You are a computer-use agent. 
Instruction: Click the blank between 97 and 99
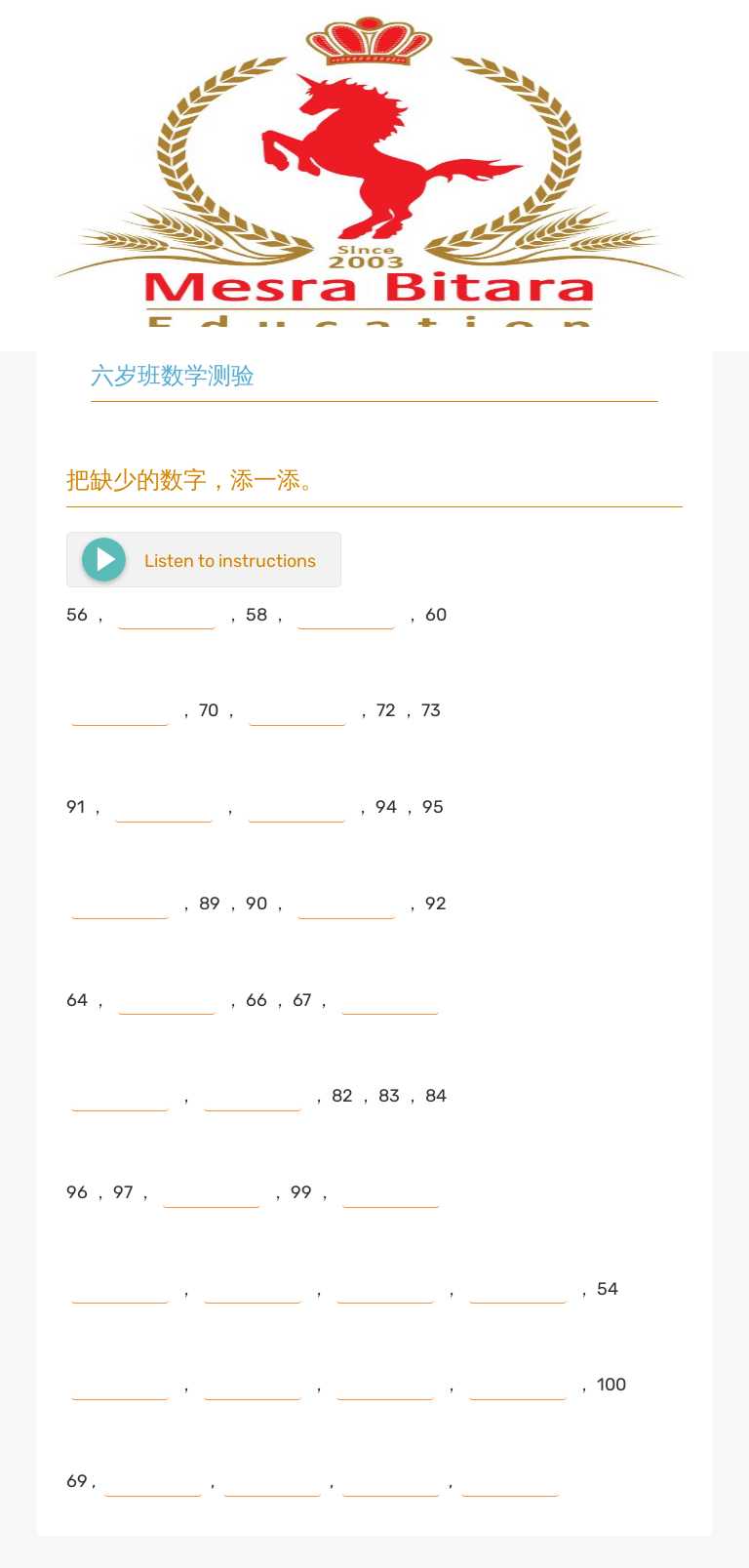(211, 1192)
